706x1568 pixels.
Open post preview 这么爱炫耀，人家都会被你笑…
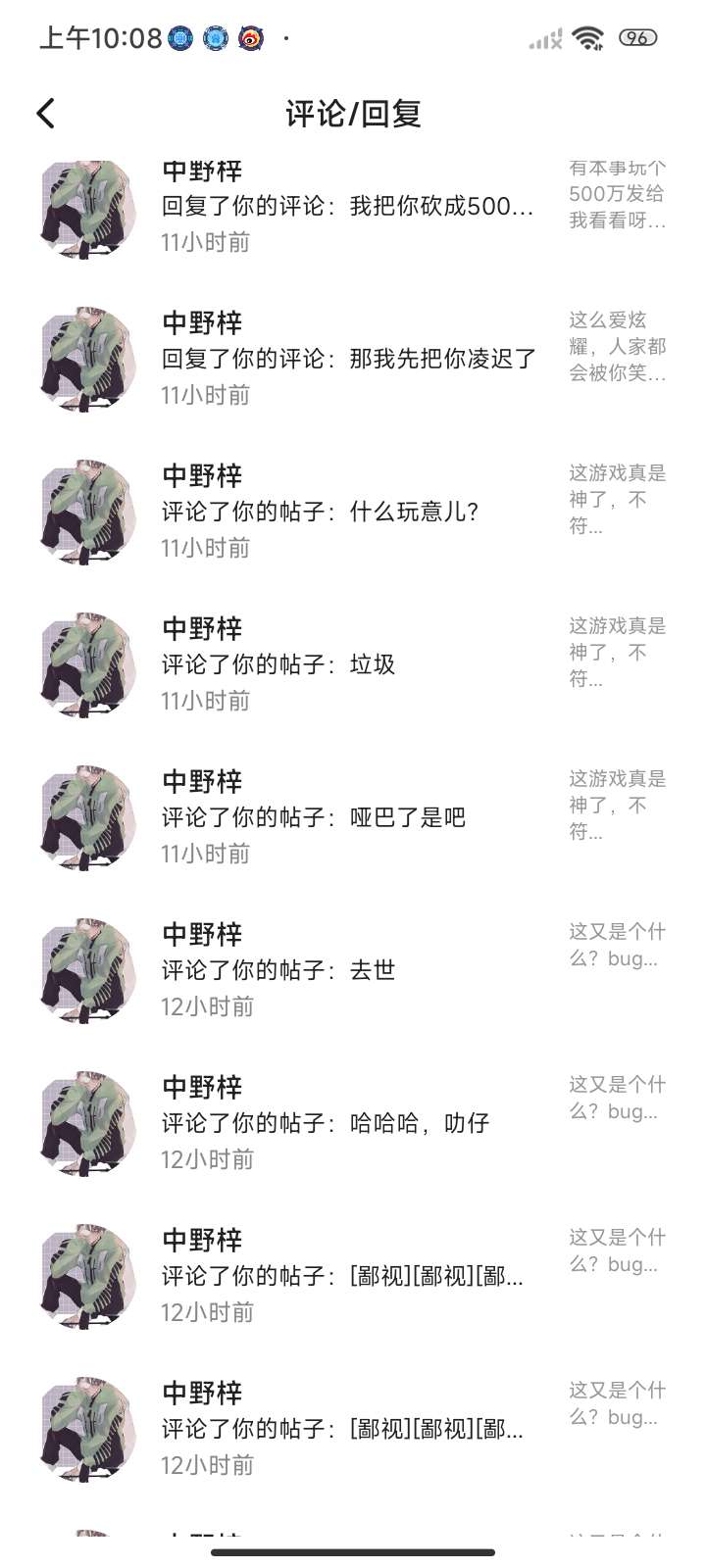617,347
